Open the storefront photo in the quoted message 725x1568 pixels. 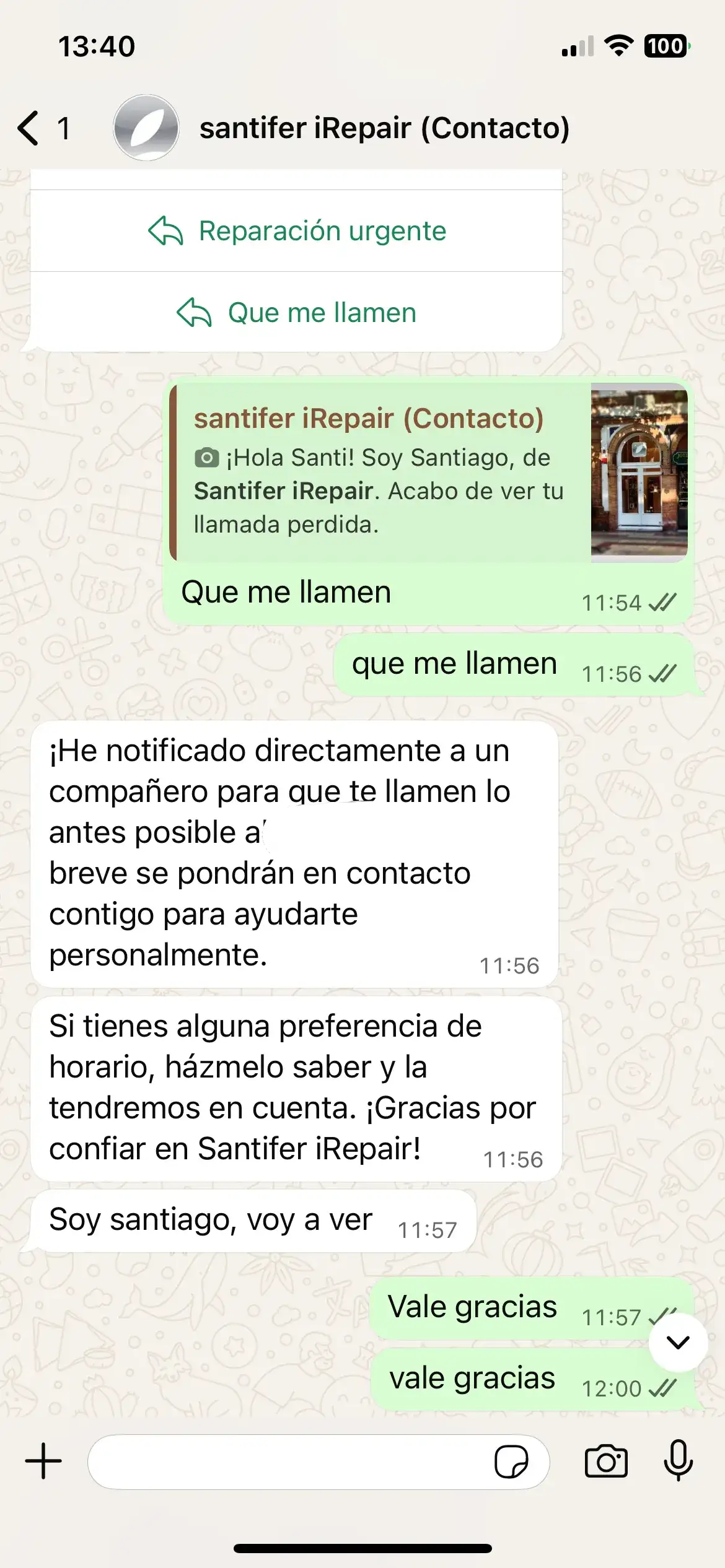tap(639, 474)
